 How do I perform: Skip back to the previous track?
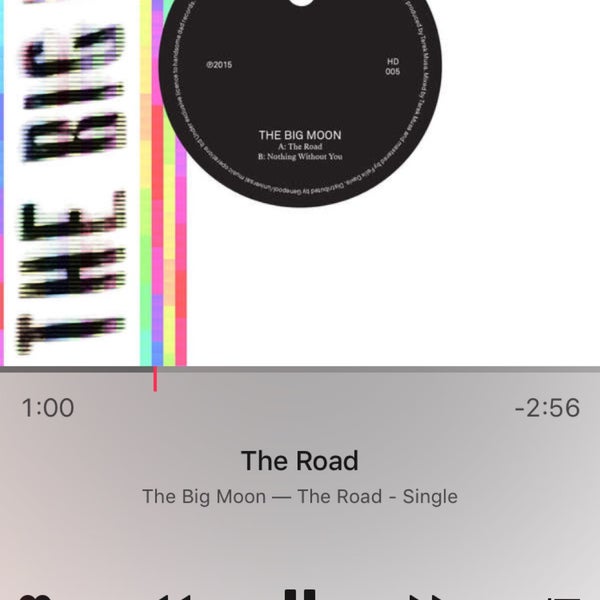(170, 596)
